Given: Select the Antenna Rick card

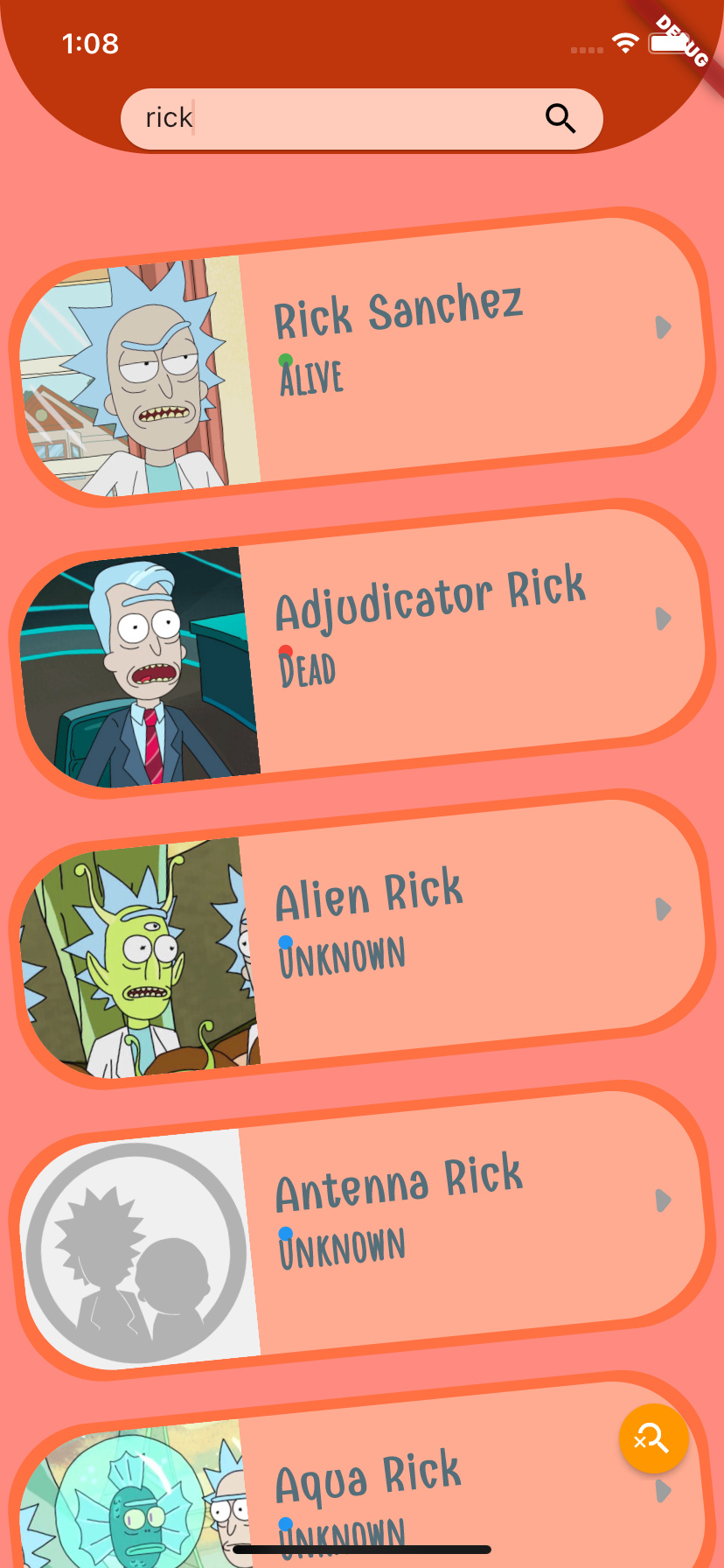Looking at the screenshot, I should point(362,1230).
